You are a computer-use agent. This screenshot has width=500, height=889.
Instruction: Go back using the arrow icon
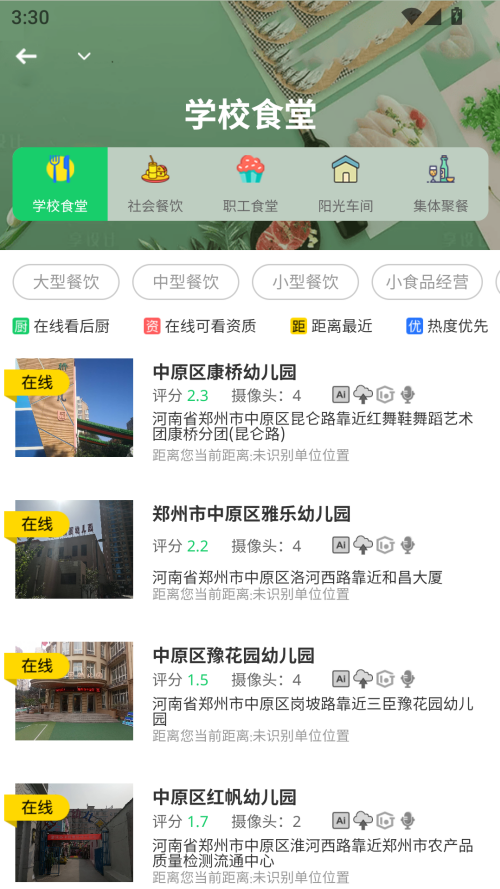click(x=26, y=56)
